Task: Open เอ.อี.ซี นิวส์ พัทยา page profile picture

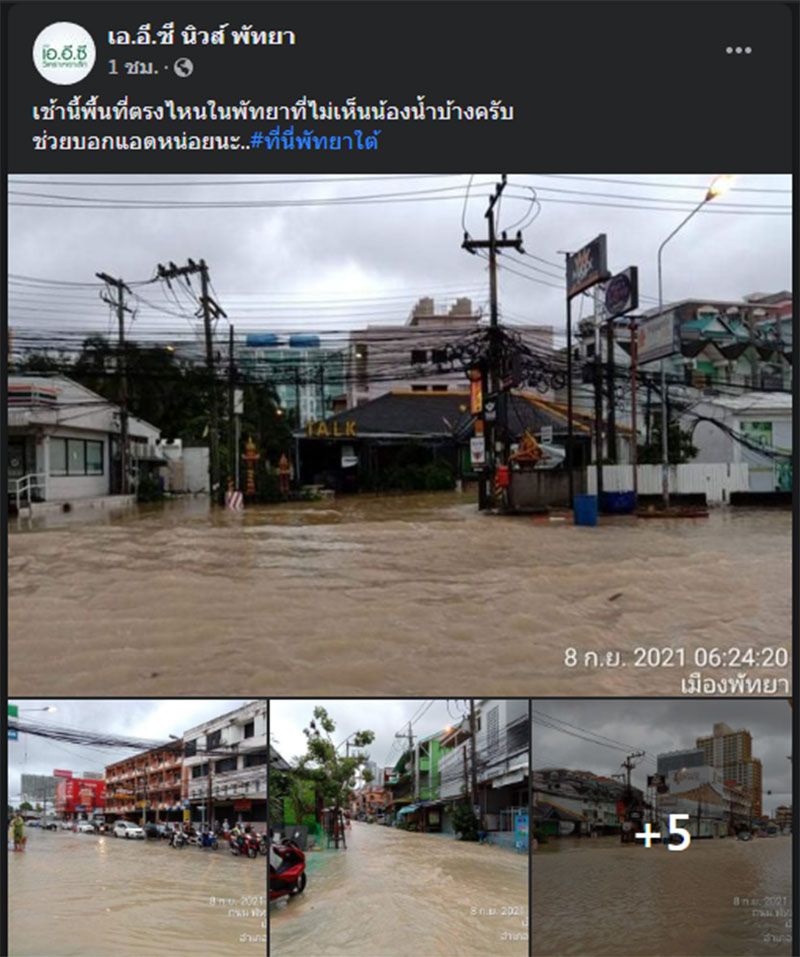Action: tap(64, 53)
